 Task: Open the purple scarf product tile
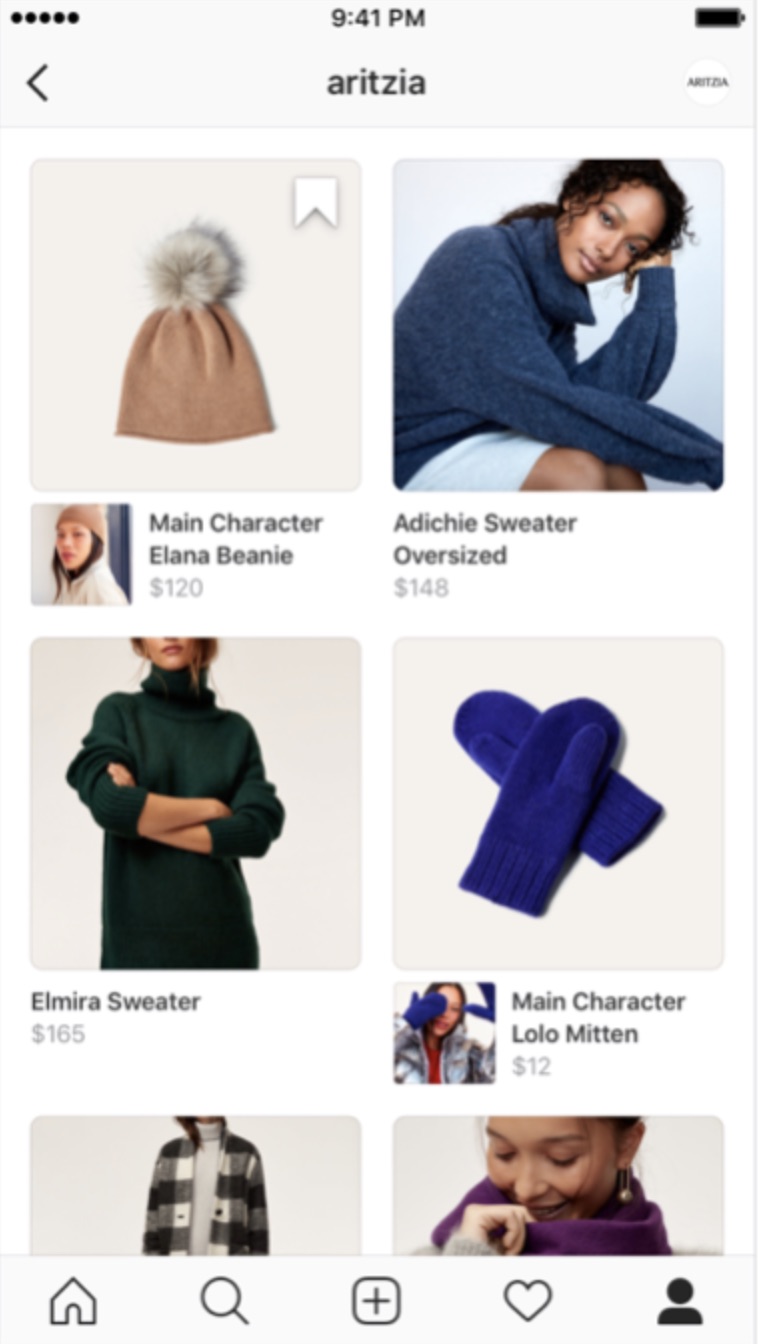[557, 1185]
